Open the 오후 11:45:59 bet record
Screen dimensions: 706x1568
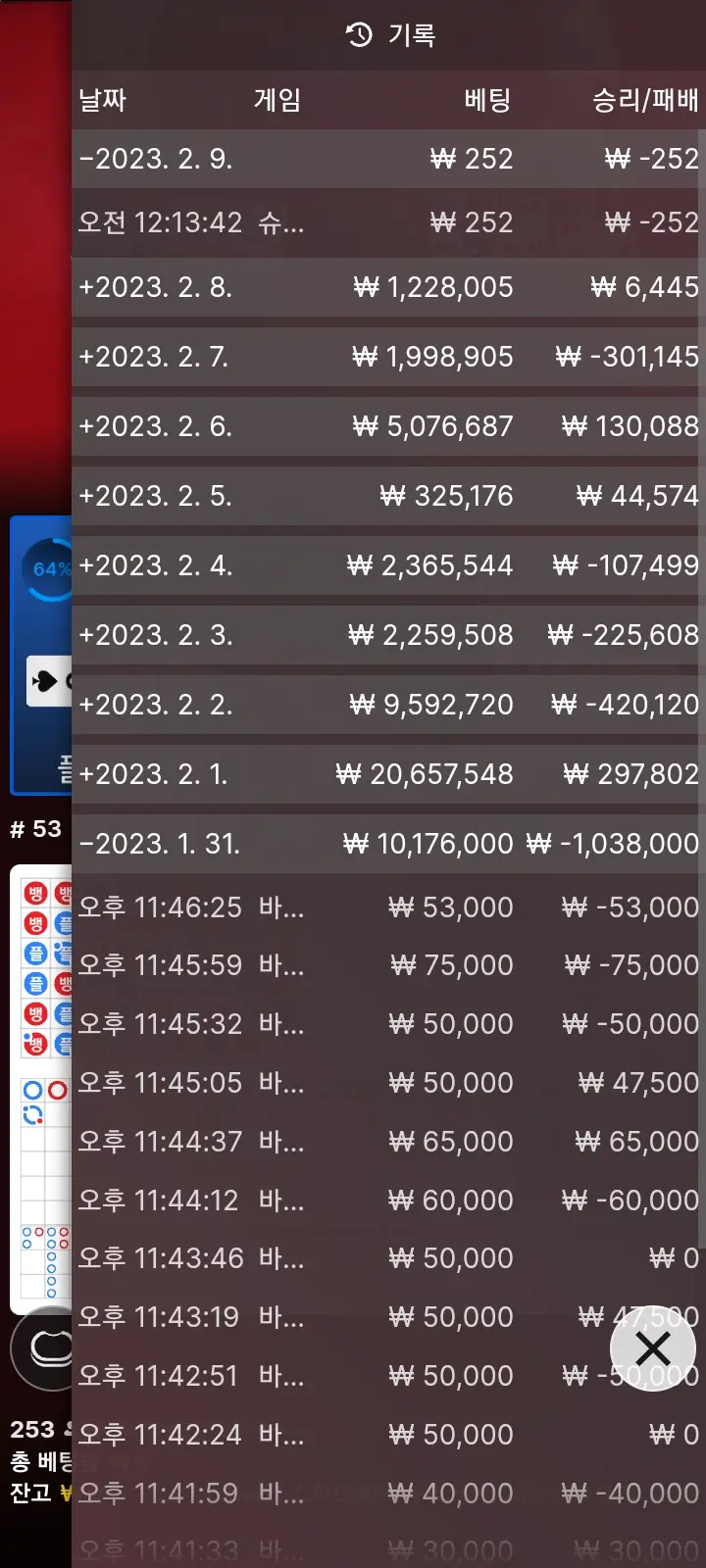click(388, 965)
